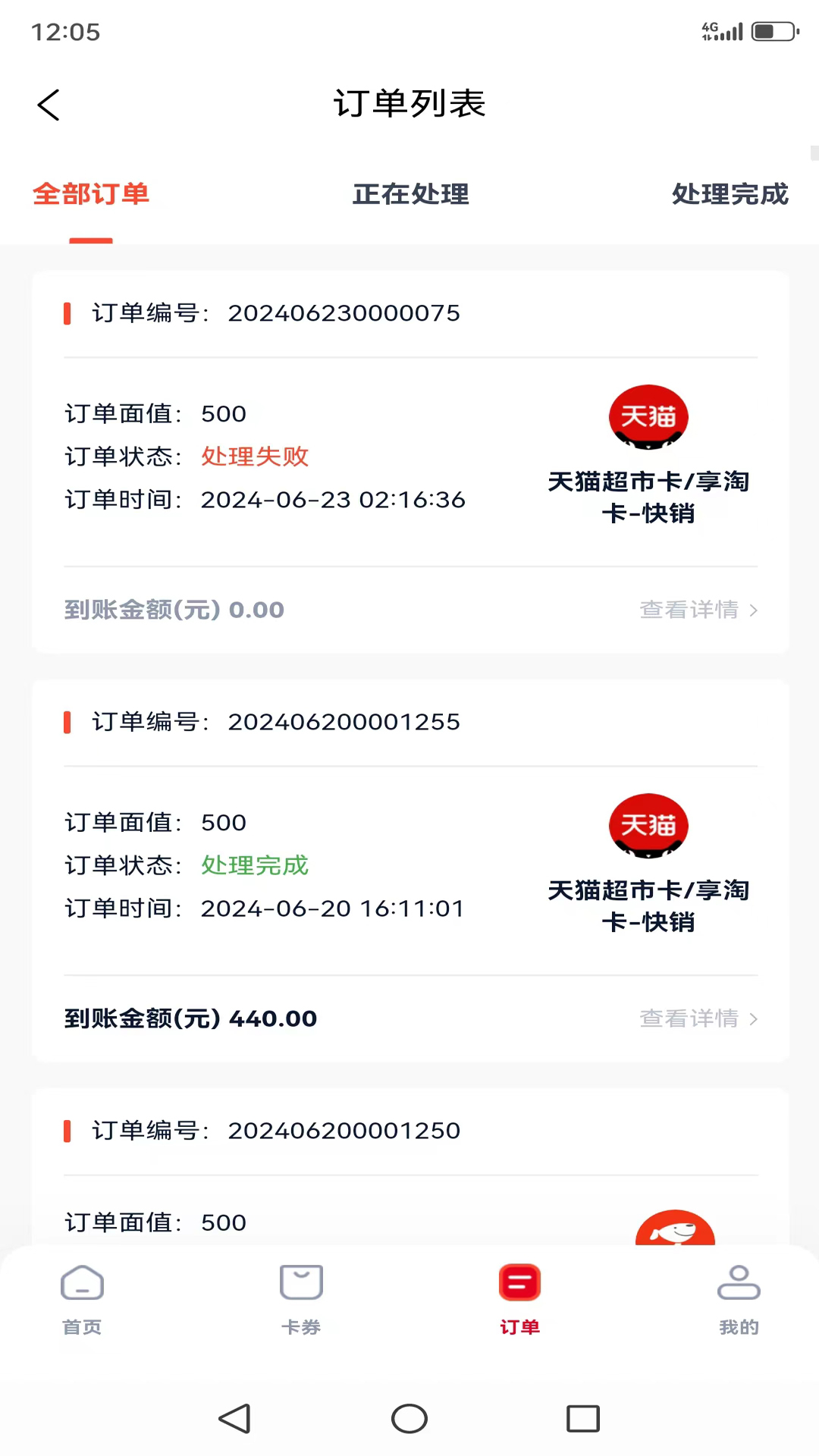Open 查看详情 for order 202406200001255
Screen dimensions: 819x1456
pos(698,1018)
